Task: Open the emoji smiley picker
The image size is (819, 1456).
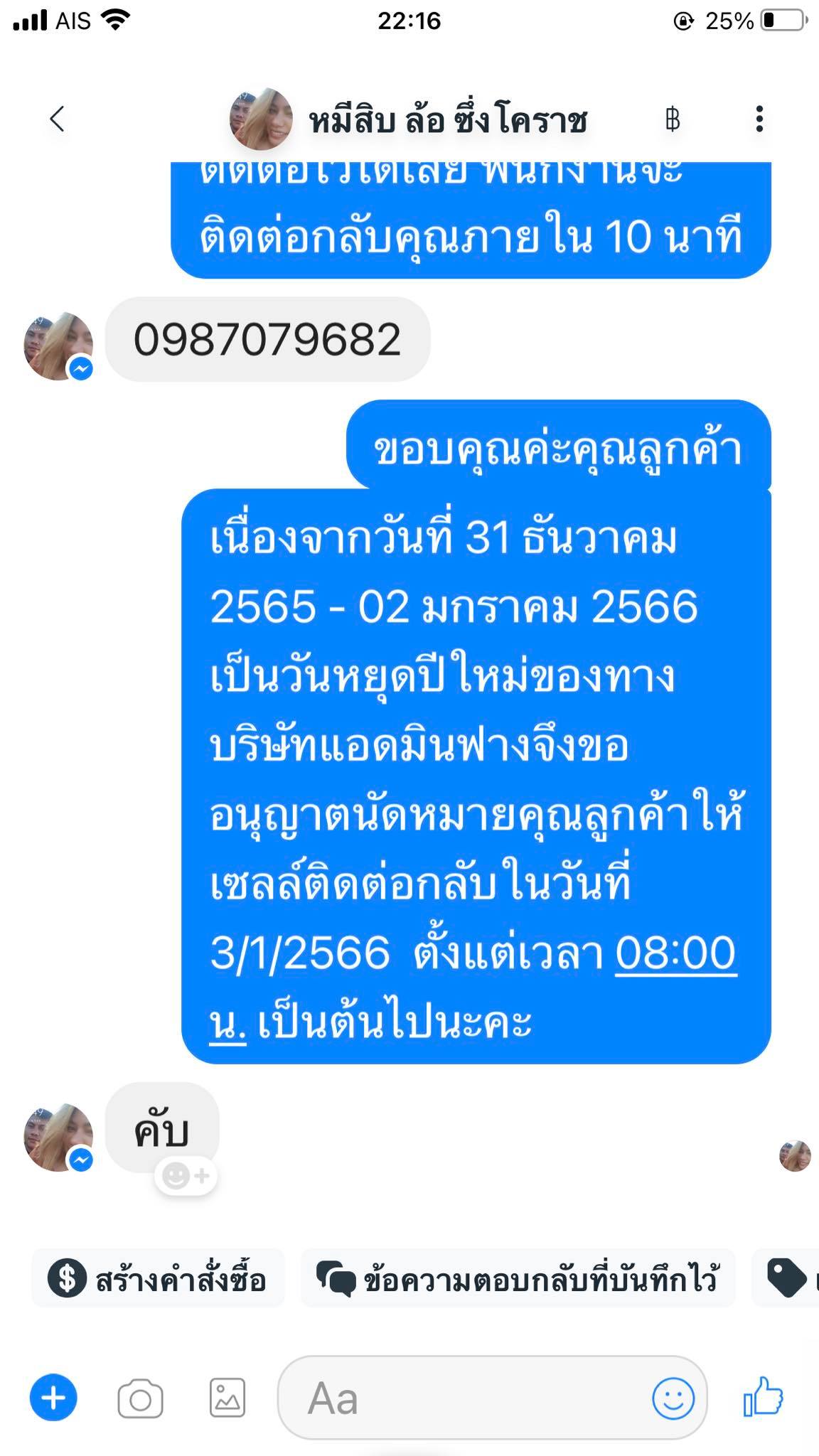Action: pos(673,1398)
